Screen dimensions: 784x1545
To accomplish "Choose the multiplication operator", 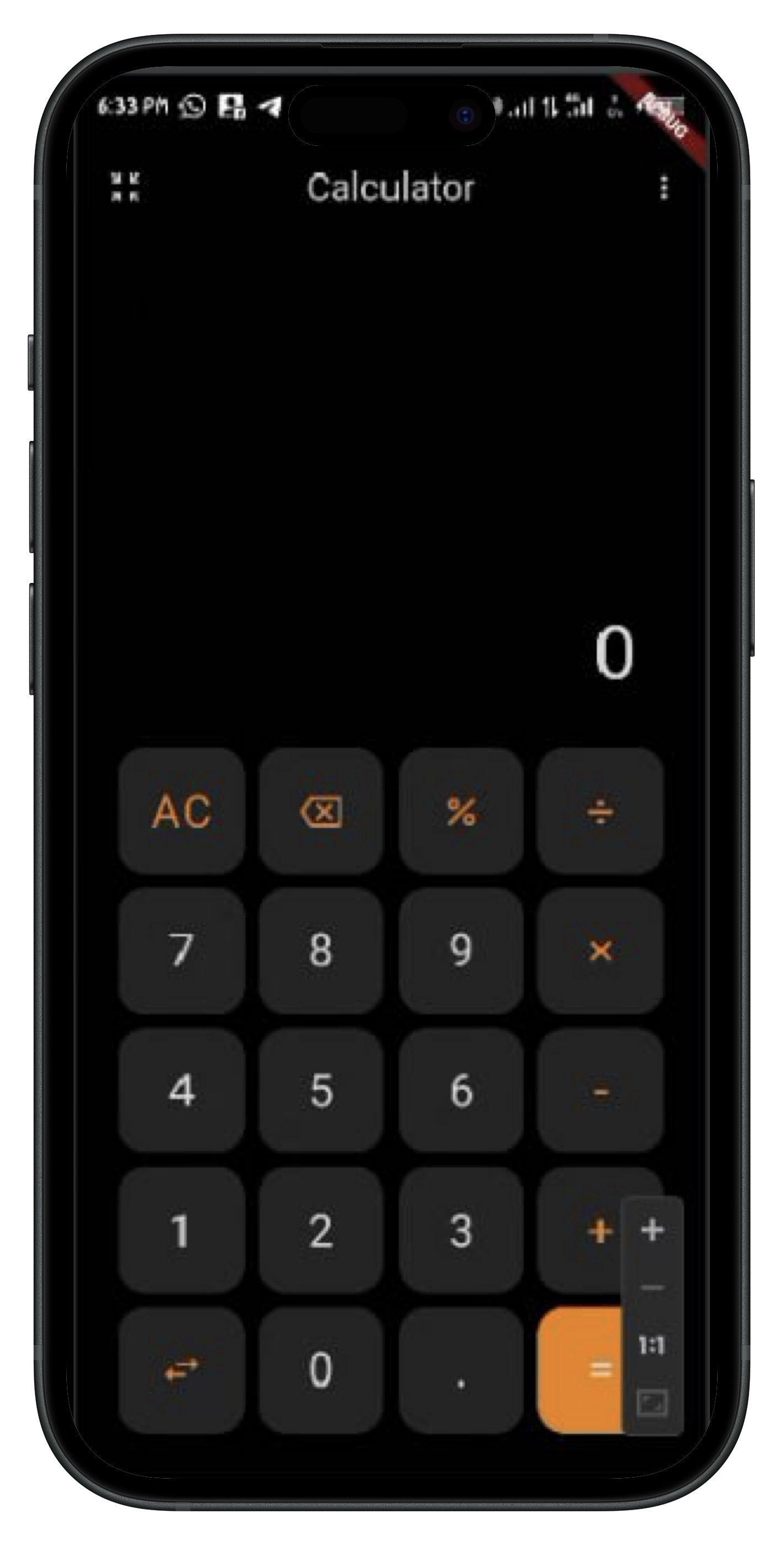I will click(600, 950).
